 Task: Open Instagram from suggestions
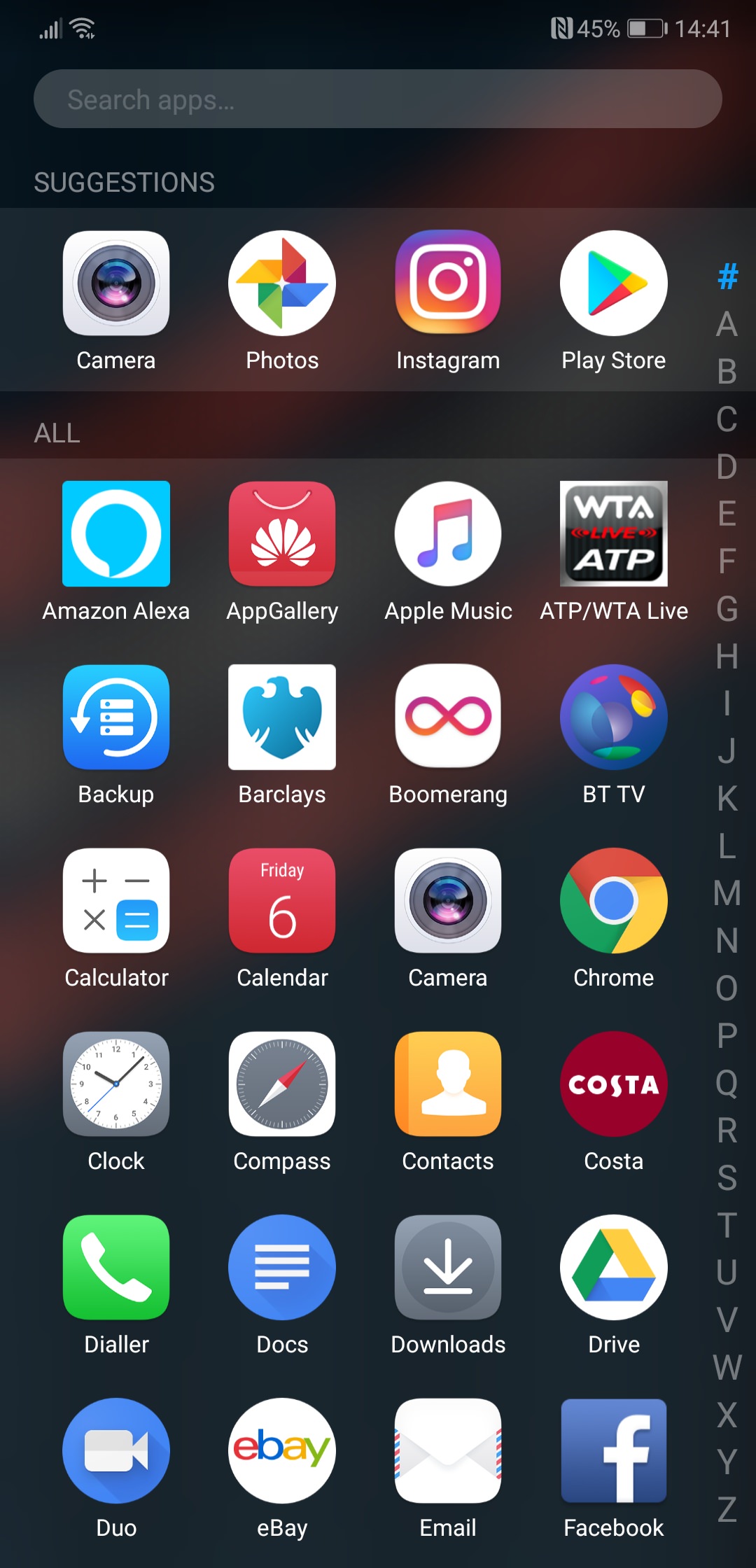[448, 283]
